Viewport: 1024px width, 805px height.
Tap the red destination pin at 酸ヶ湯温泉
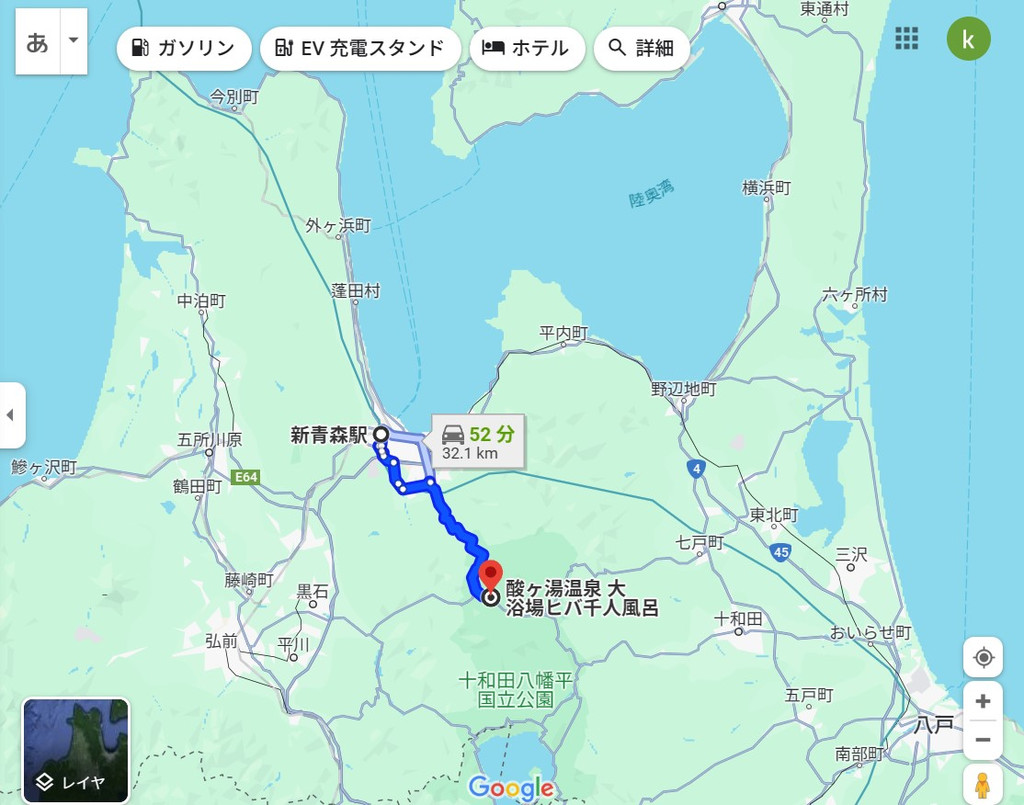490,577
